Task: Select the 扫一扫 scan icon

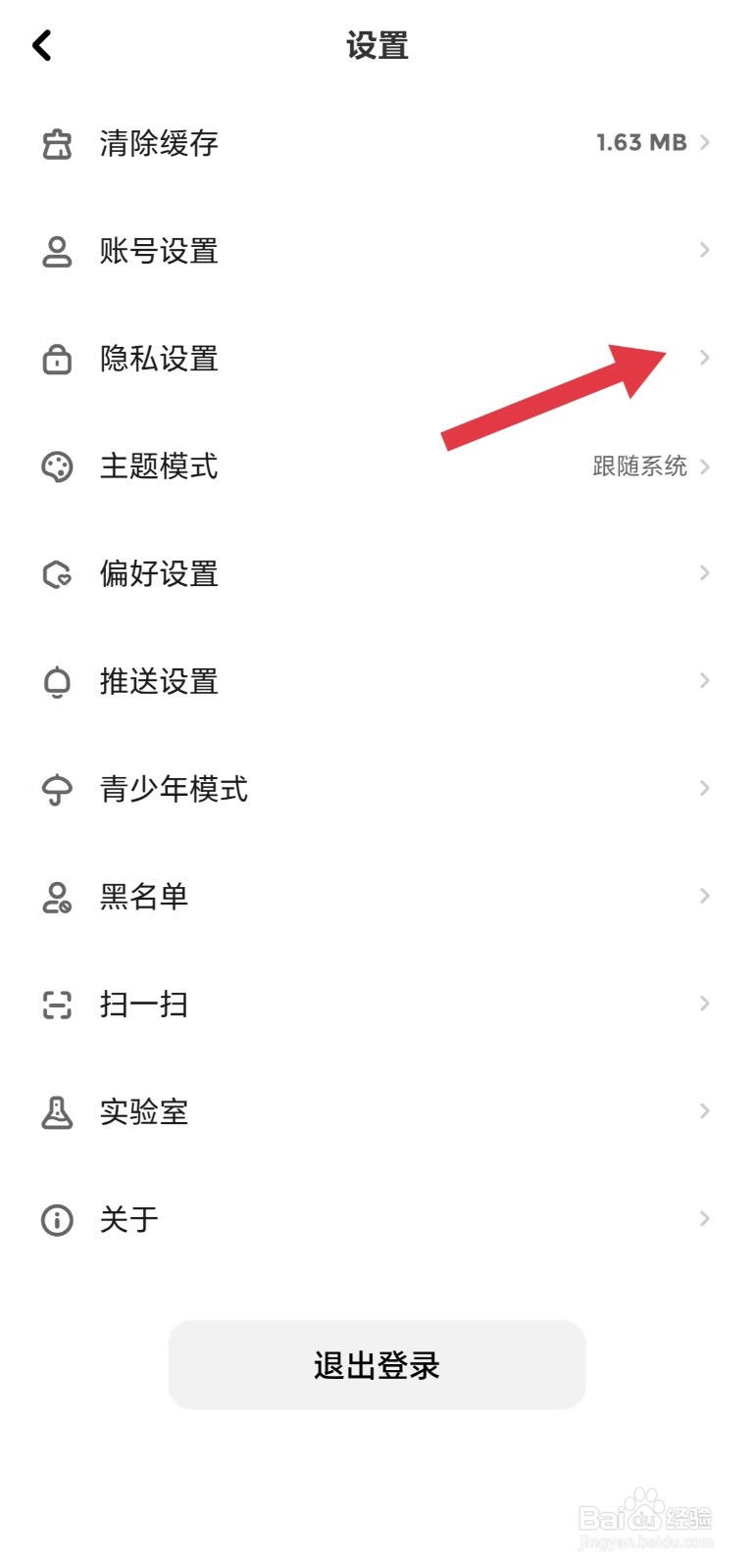Action: tap(57, 1003)
